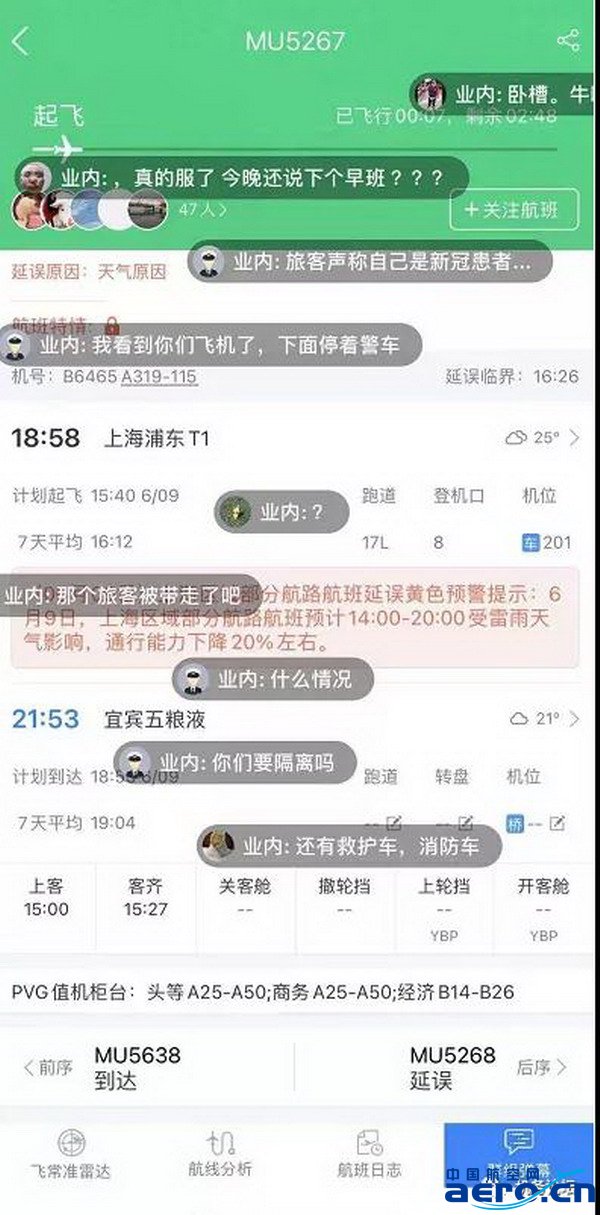Open aircraft info for B6465 A319-115

[x=158, y=377]
